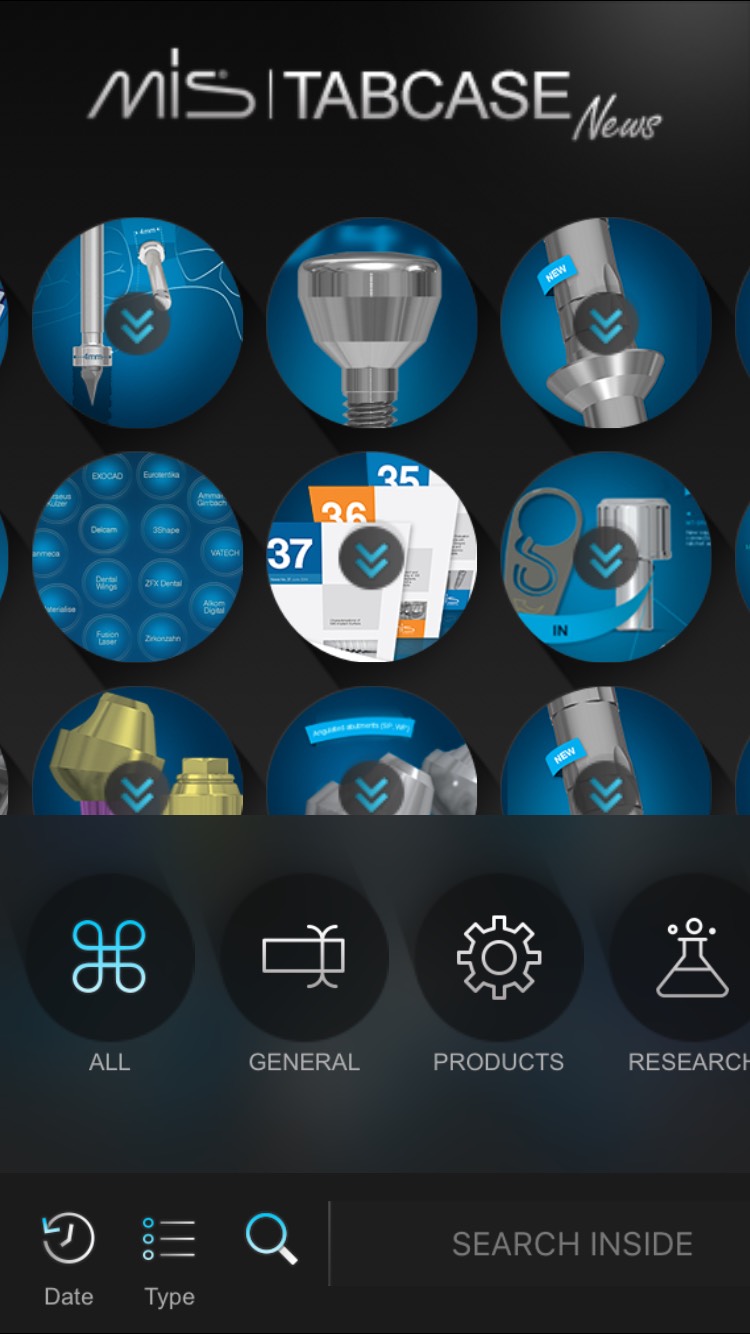Open the numbered 35 36 37 brochures tile

(x=372, y=556)
